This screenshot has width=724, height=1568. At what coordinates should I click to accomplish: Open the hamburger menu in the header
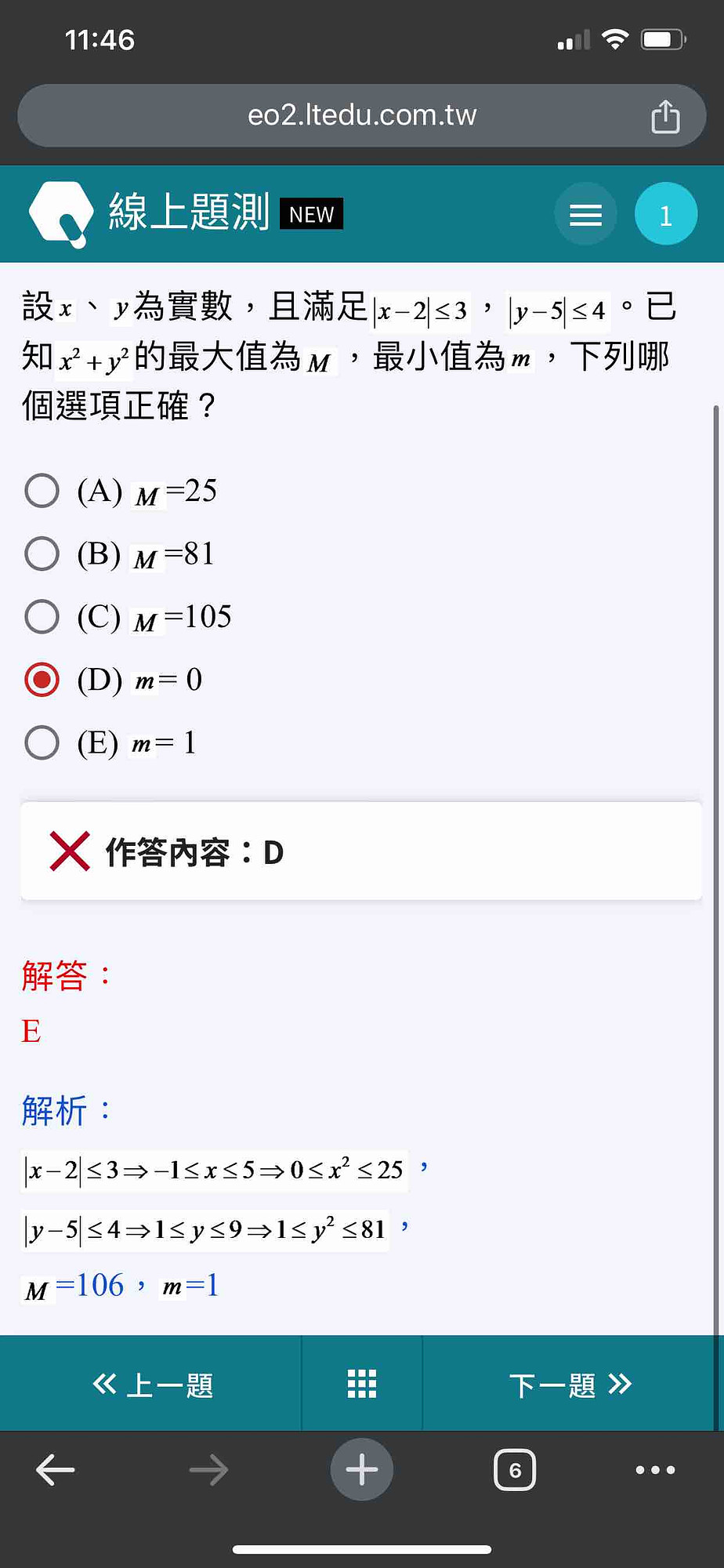tap(585, 214)
